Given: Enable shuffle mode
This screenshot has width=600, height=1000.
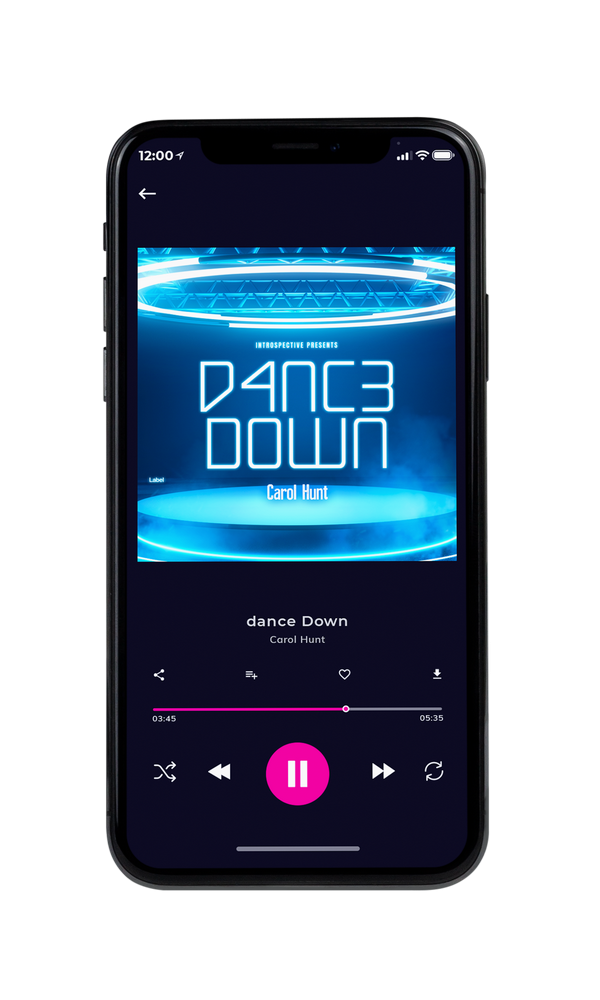Looking at the screenshot, I should coord(165,772).
